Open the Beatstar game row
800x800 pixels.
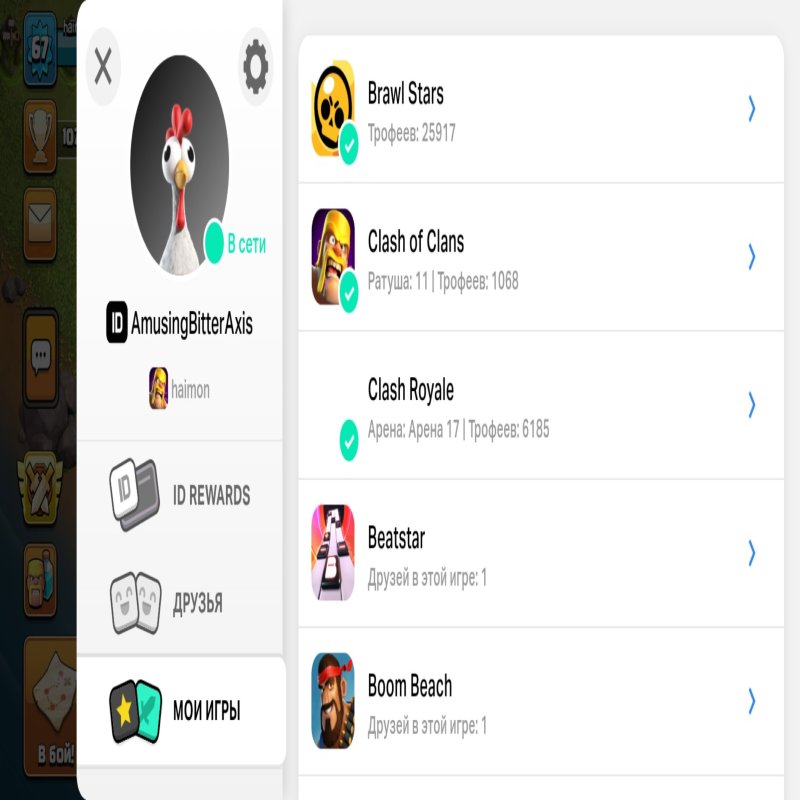coord(540,554)
